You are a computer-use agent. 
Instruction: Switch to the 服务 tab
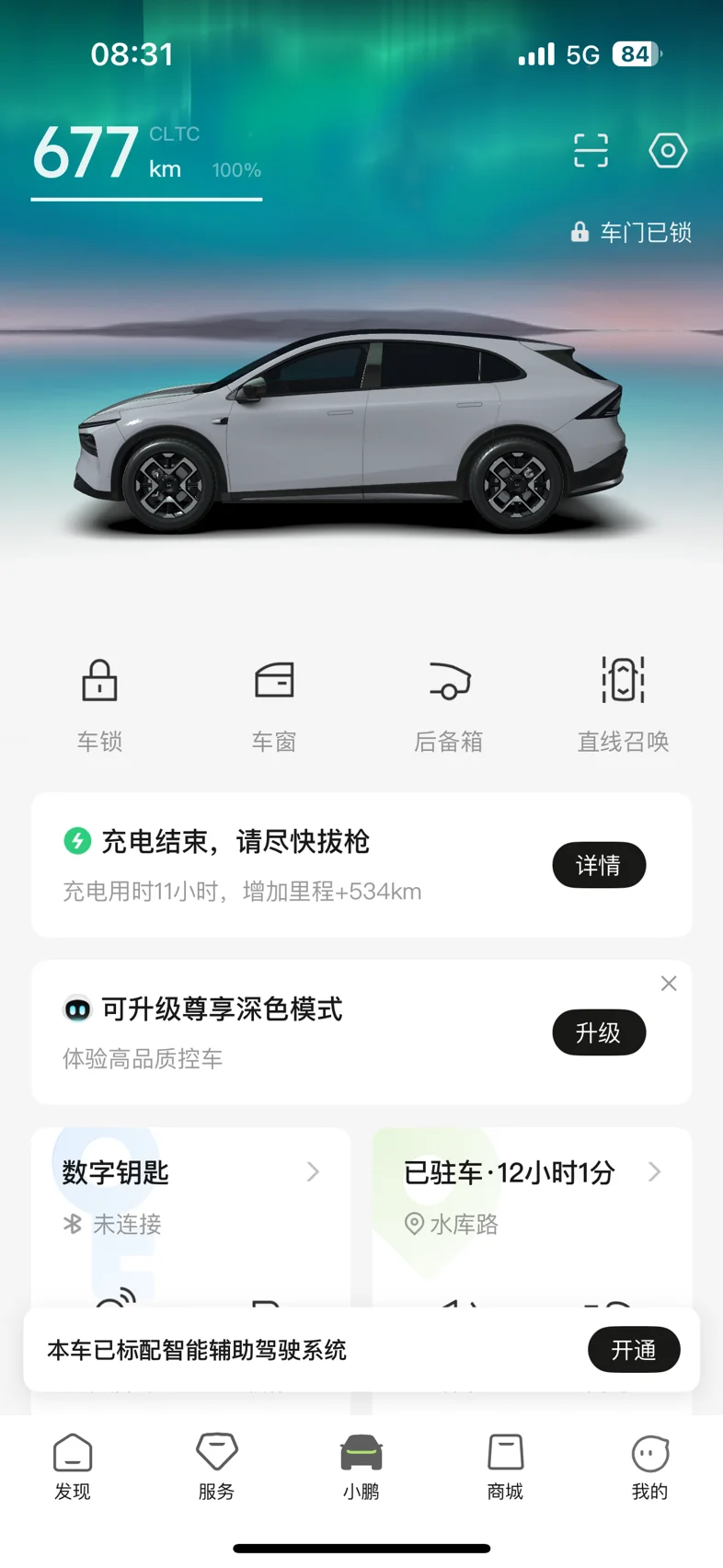[217, 1467]
